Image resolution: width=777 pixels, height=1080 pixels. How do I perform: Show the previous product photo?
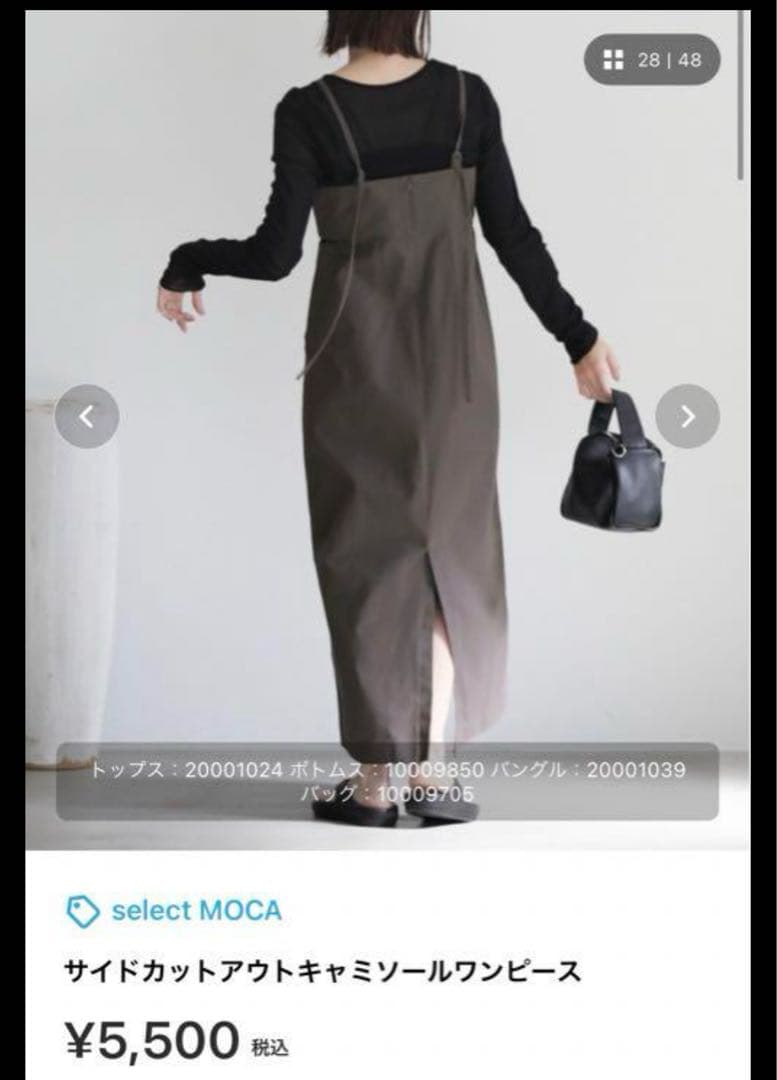(x=87, y=416)
